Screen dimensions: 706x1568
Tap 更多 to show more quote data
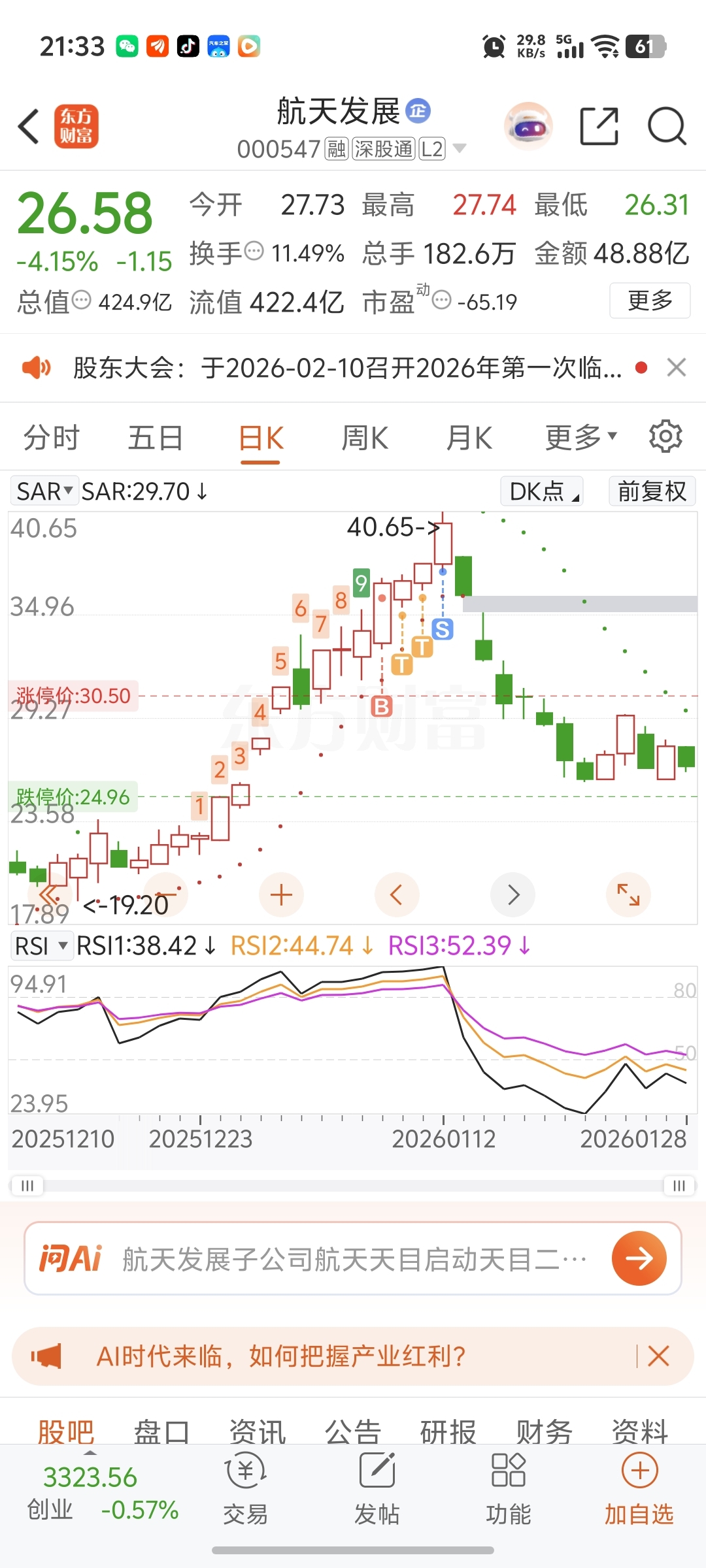coord(649,301)
